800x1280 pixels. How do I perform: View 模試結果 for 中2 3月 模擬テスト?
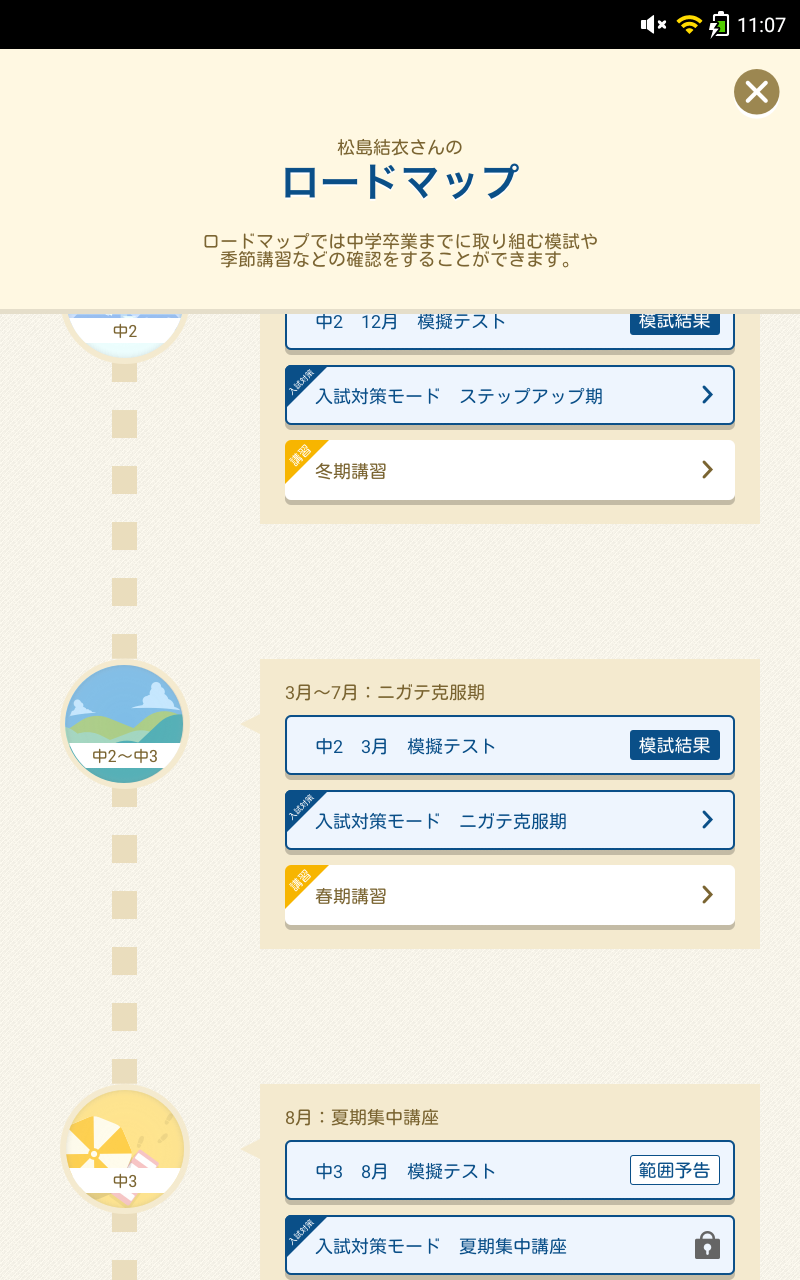(x=674, y=746)
